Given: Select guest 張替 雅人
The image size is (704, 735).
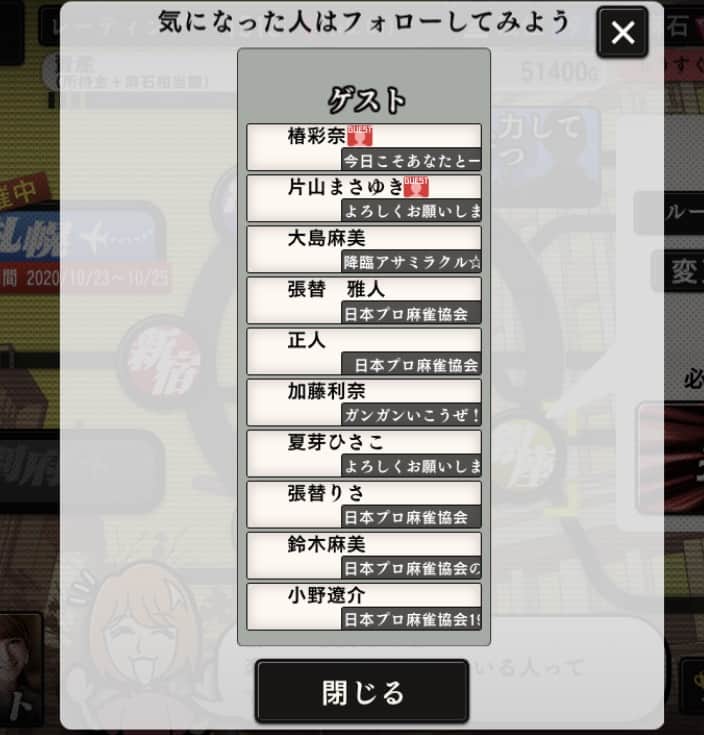Looking at the screenshot, I should point(364,300).
